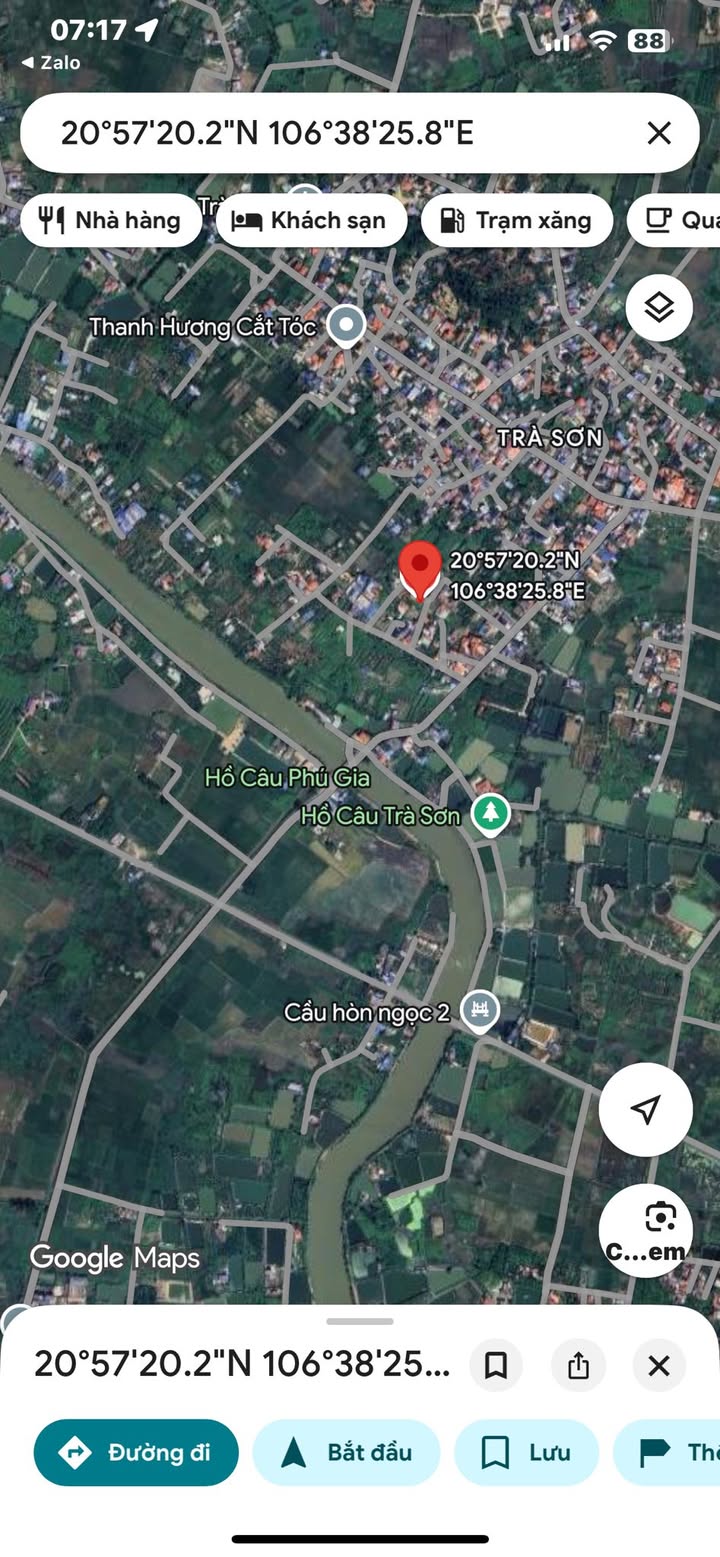
Task: Bookmark this location from the sheet header
Action: point(496,1365)
